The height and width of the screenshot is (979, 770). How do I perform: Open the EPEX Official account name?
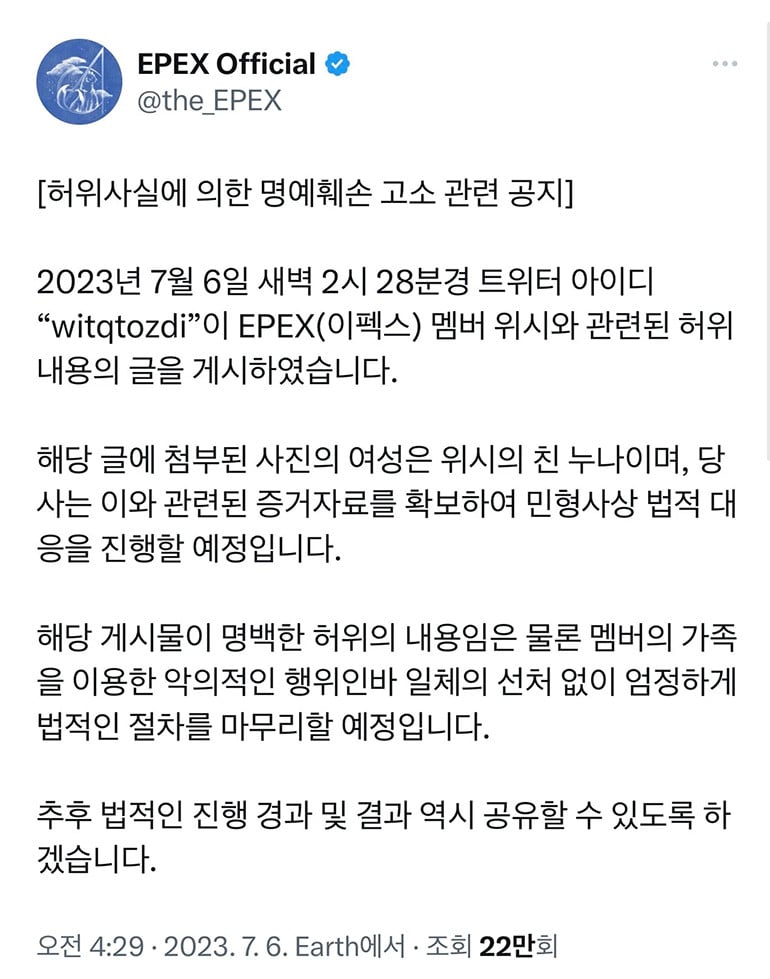coord(226,65)
